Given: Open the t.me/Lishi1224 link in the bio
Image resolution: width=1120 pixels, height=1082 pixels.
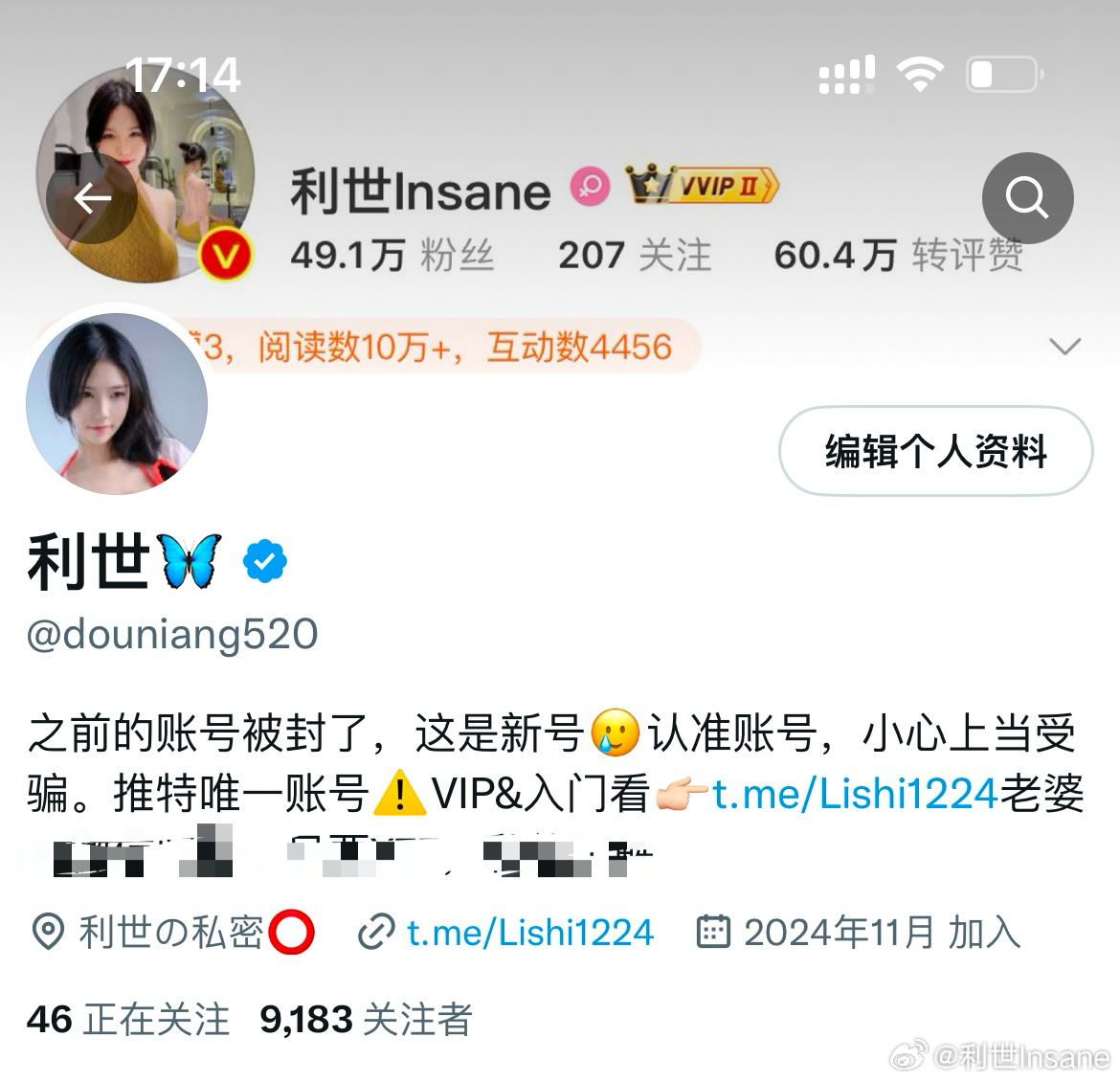Looking at the screenshot, I should coord(855,794).
